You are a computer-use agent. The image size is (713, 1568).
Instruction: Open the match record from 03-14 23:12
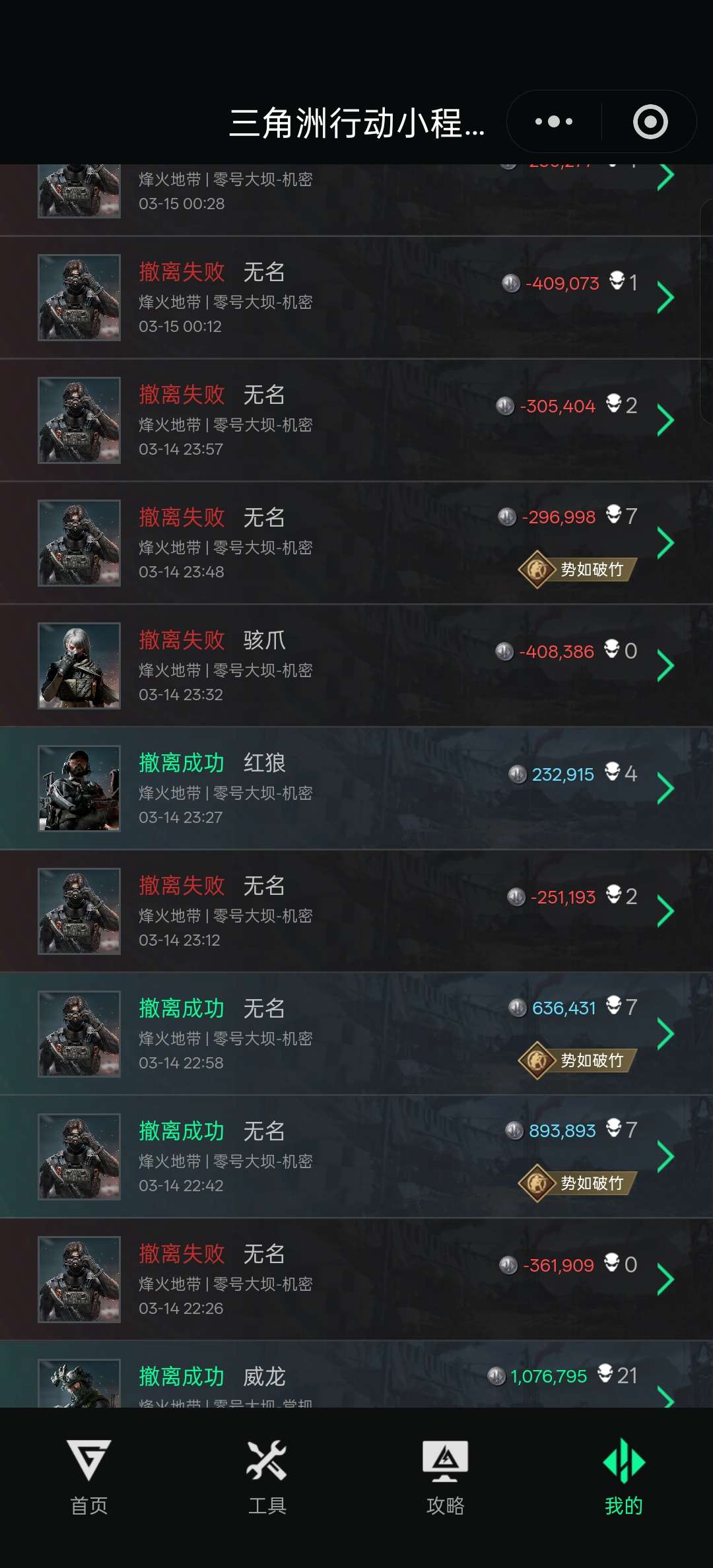pyautogui.click(x=356, y=911)
